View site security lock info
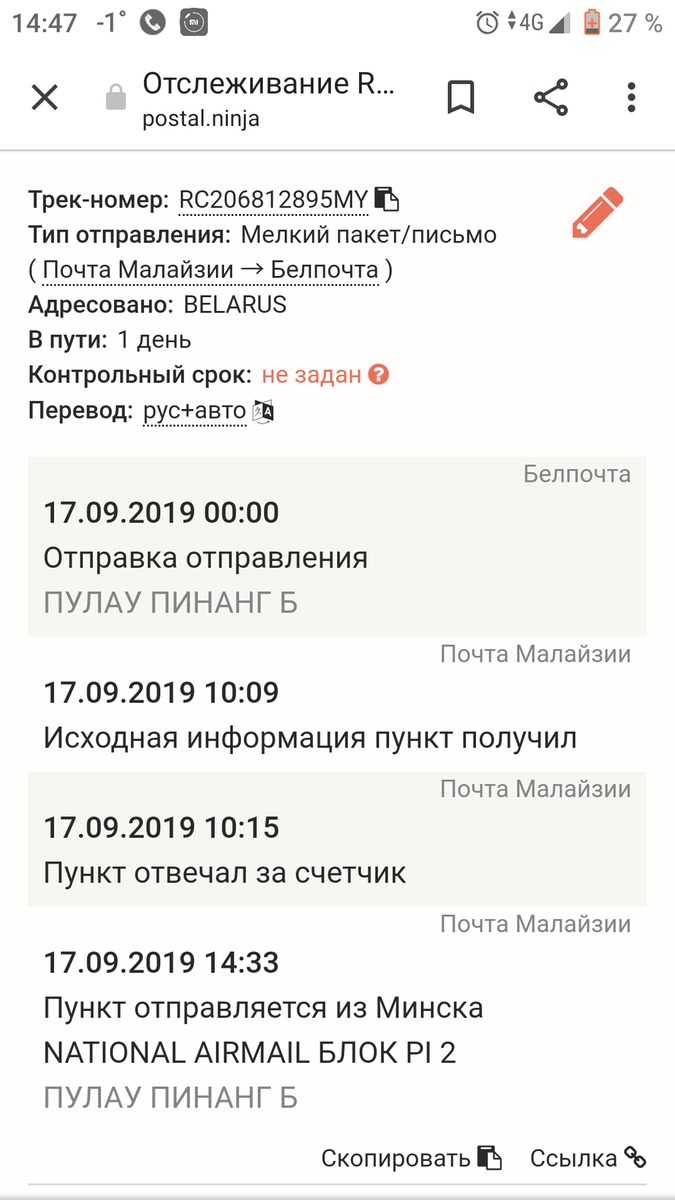 point(116,98)
